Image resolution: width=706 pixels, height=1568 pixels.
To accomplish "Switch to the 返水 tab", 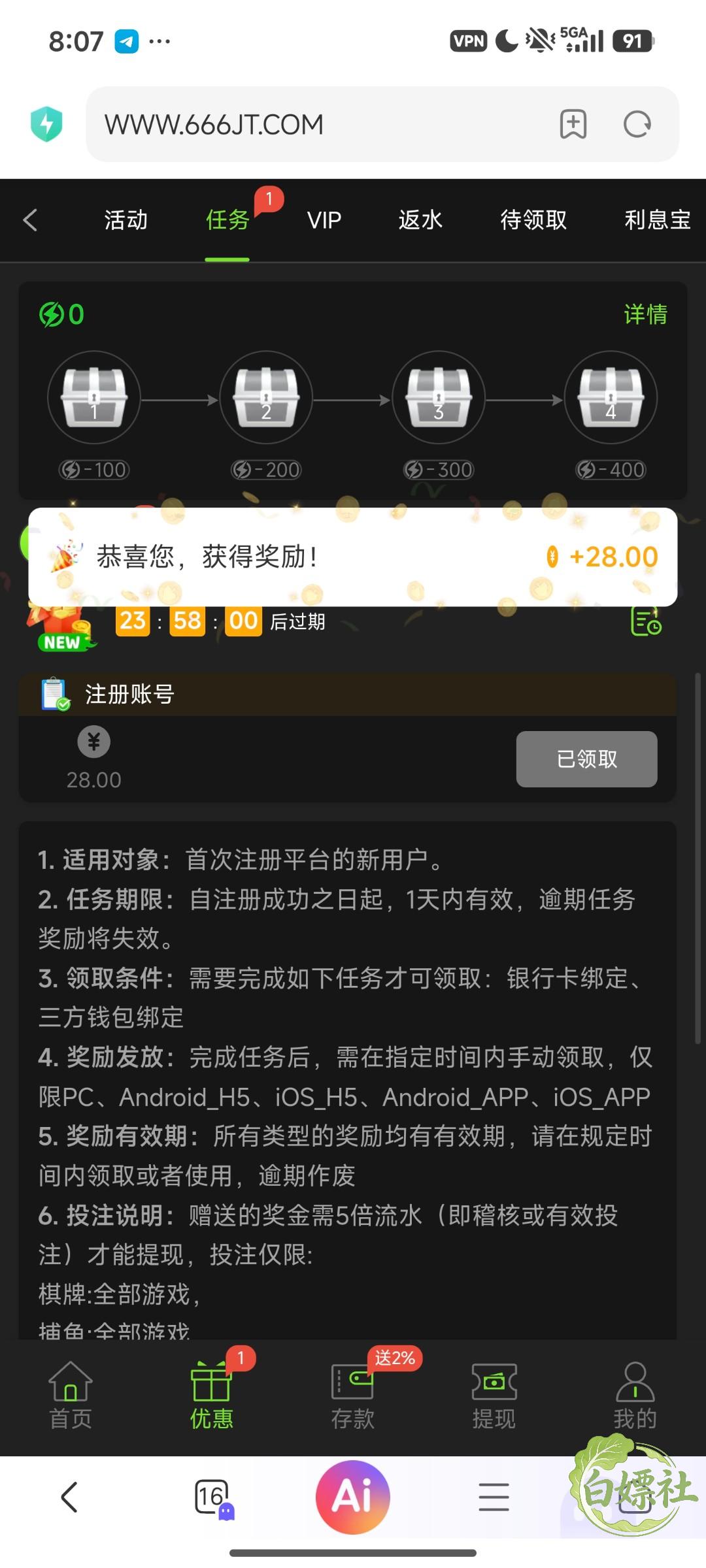I will tap(420, 220).
